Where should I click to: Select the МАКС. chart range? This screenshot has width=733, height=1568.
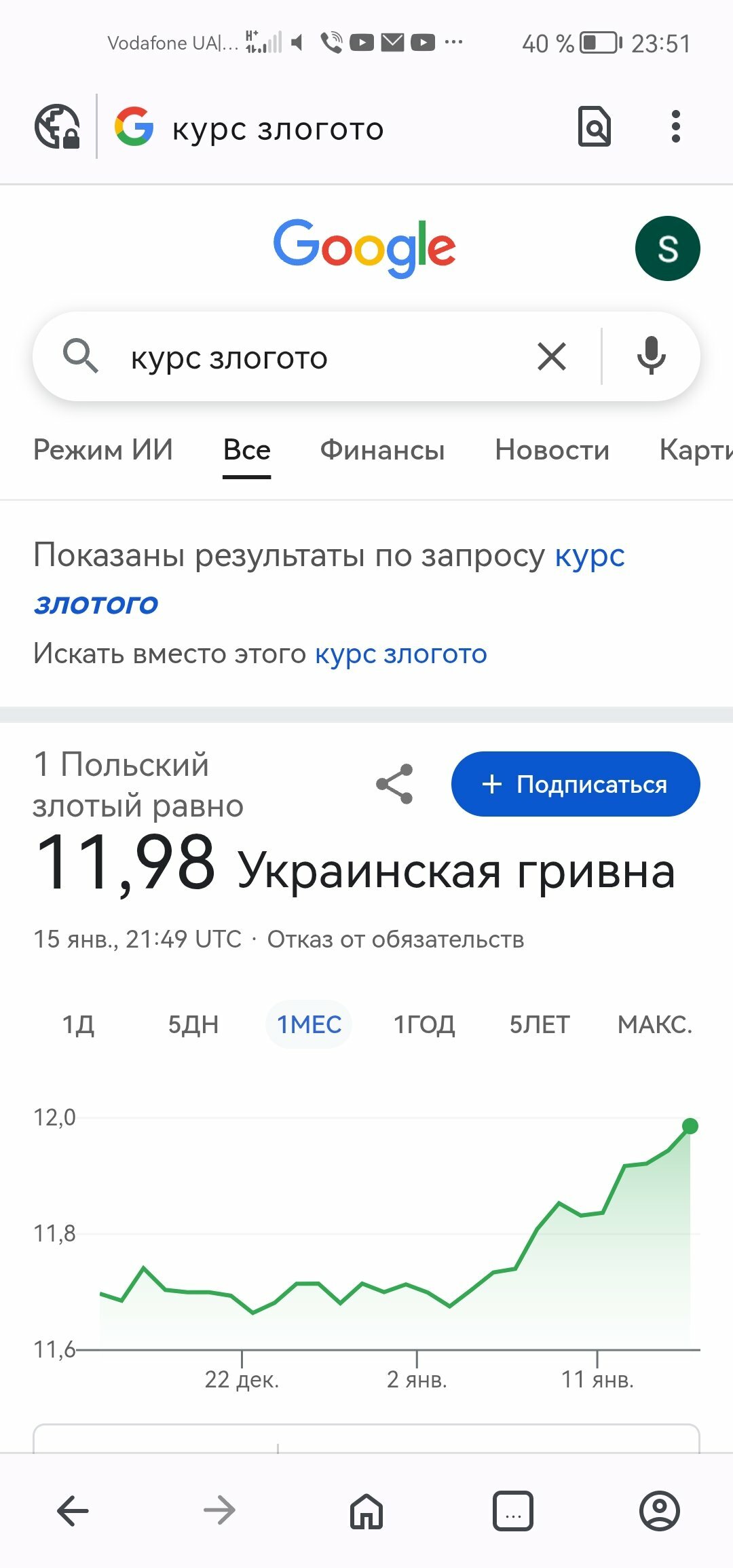click(x=654, y=1024)
